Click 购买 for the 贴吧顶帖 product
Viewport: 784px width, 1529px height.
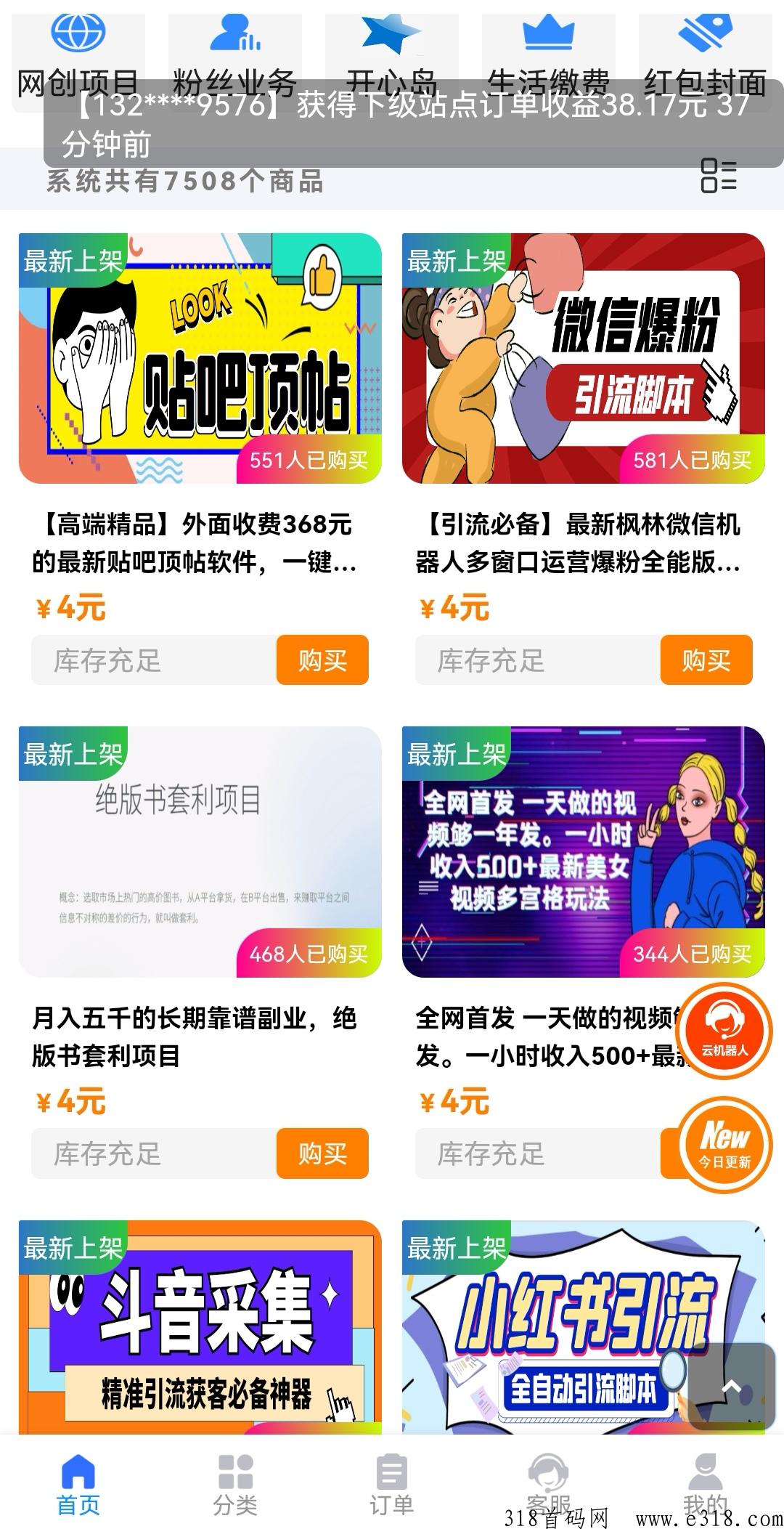324,660
